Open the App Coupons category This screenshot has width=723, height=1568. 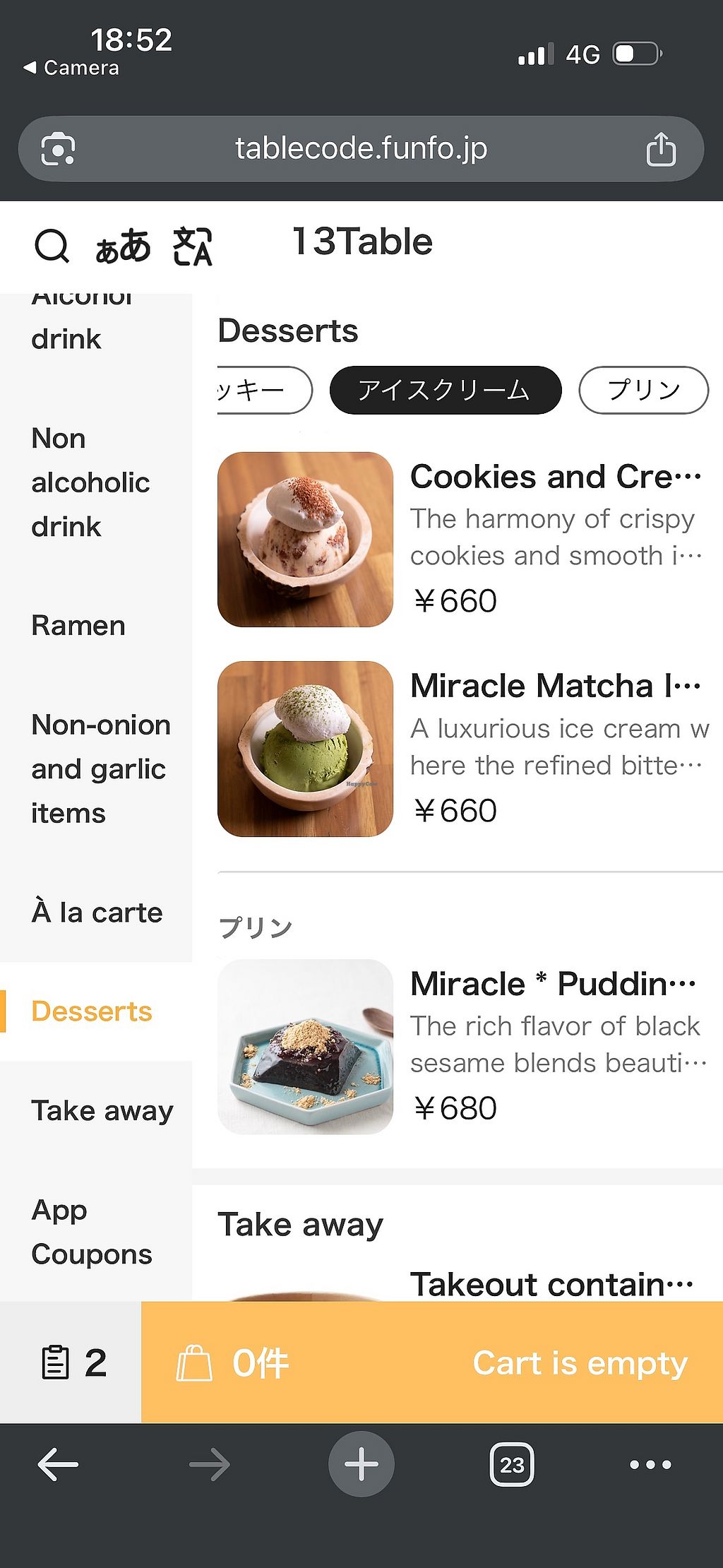(x=92, y=1233)
